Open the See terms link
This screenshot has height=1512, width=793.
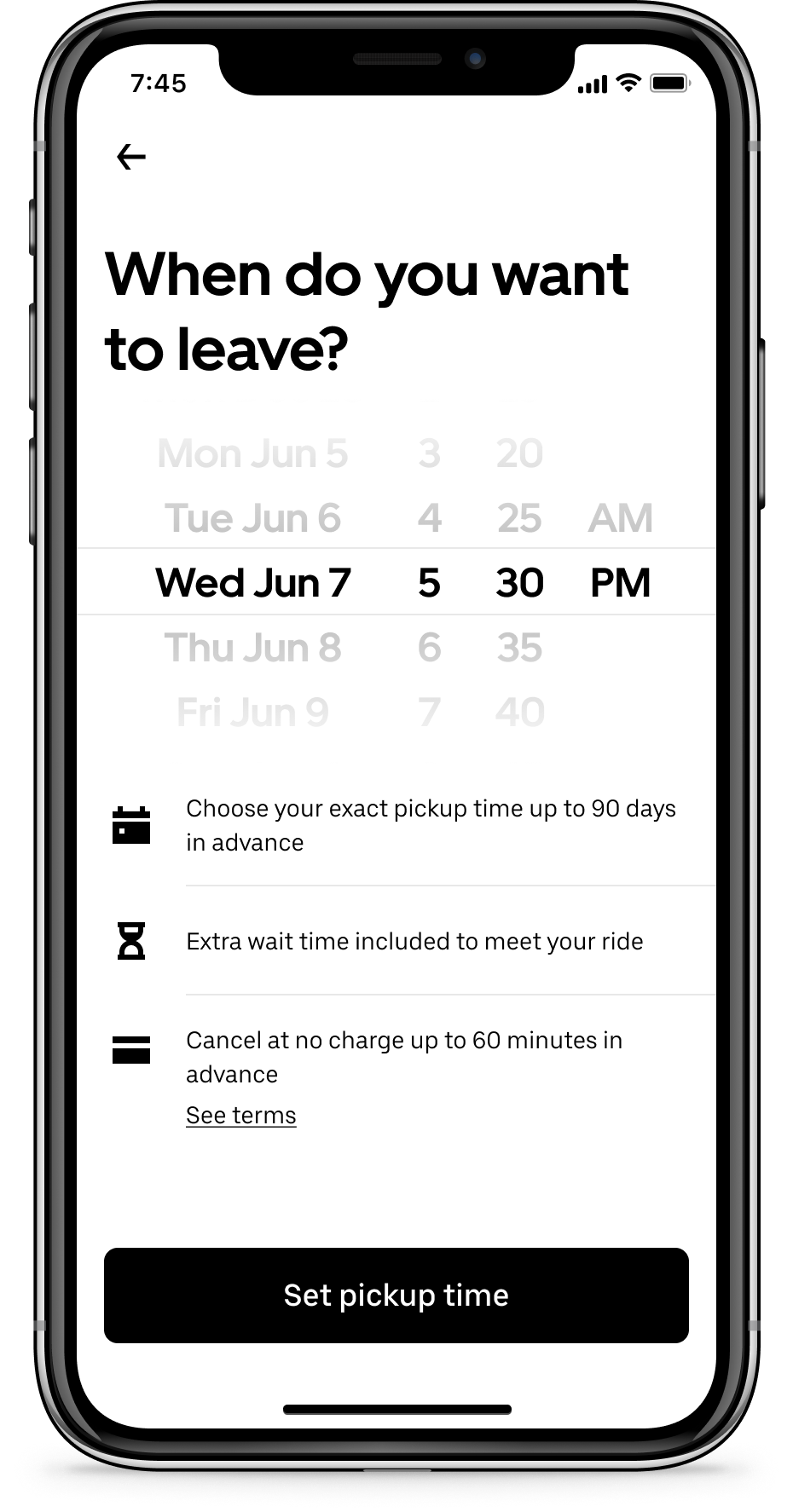pos(240,1115)
